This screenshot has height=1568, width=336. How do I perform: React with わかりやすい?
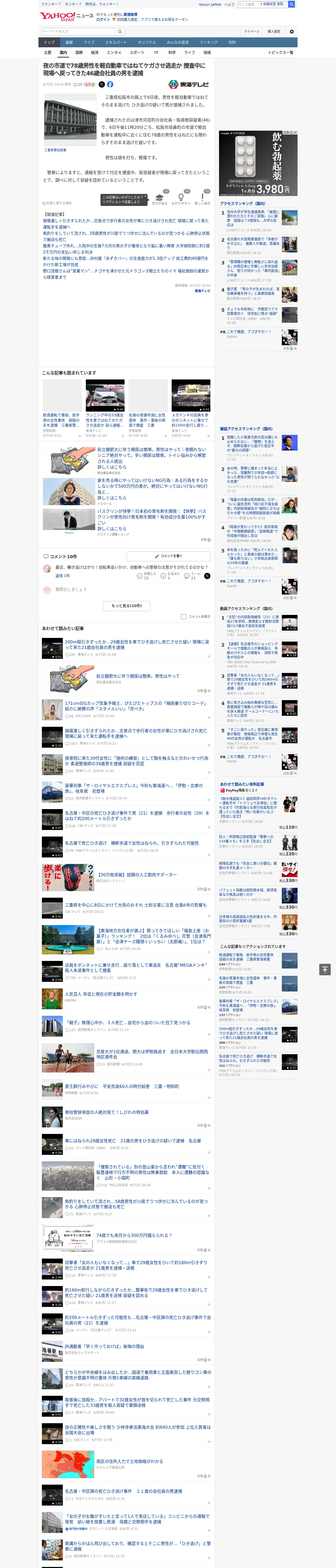pyautogui.click(x=181, y=199)
